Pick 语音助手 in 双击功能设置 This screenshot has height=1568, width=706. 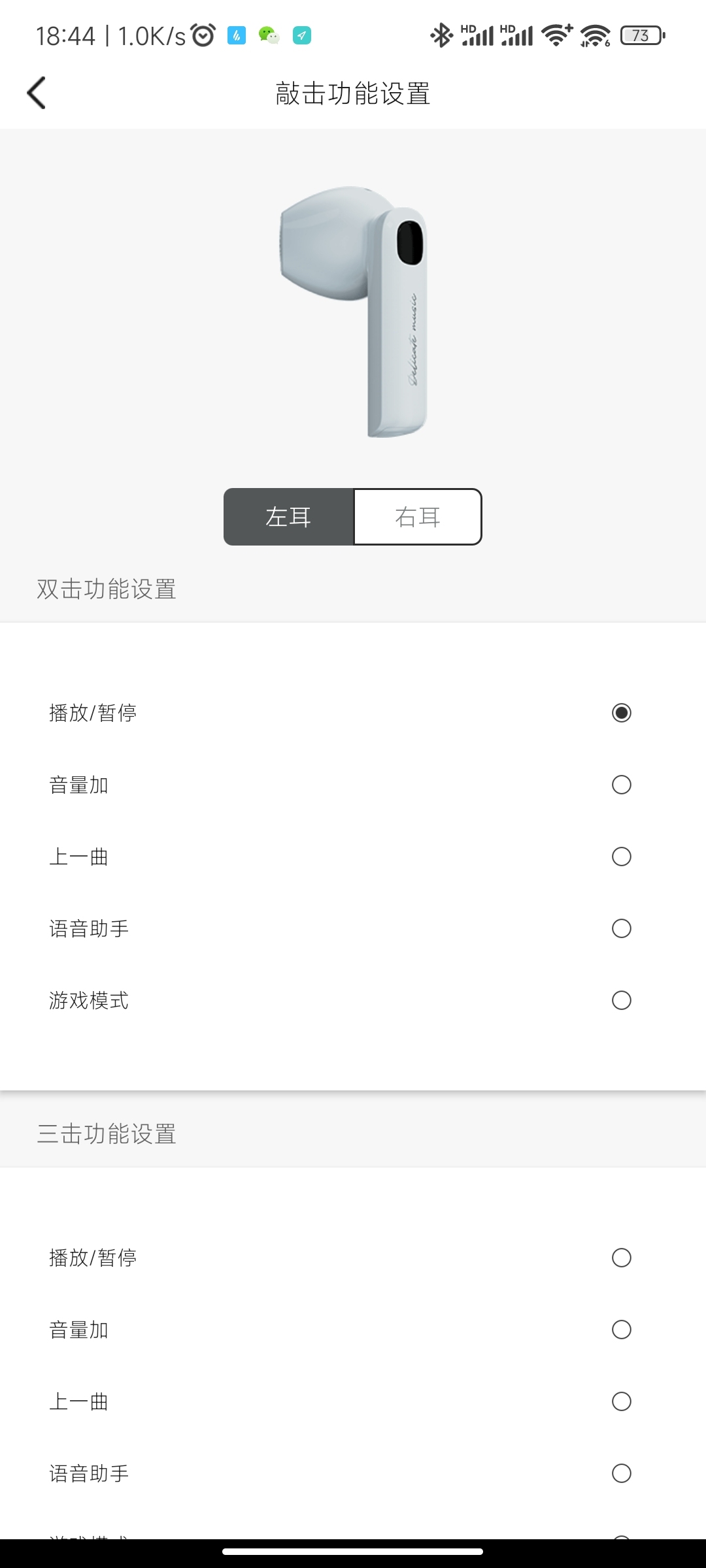[353, 928]
